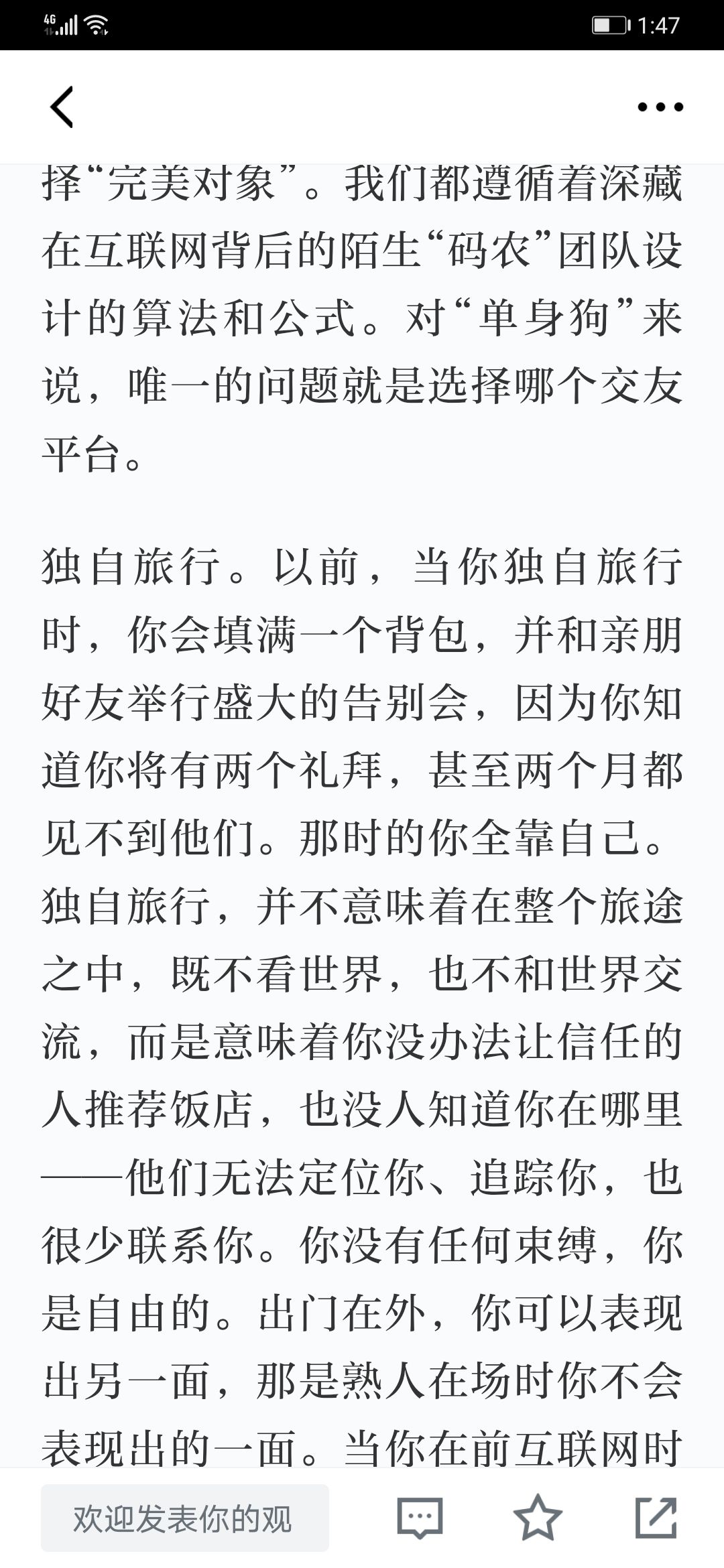
Task: Share the article using the share icon
Action: [656, 1517]
